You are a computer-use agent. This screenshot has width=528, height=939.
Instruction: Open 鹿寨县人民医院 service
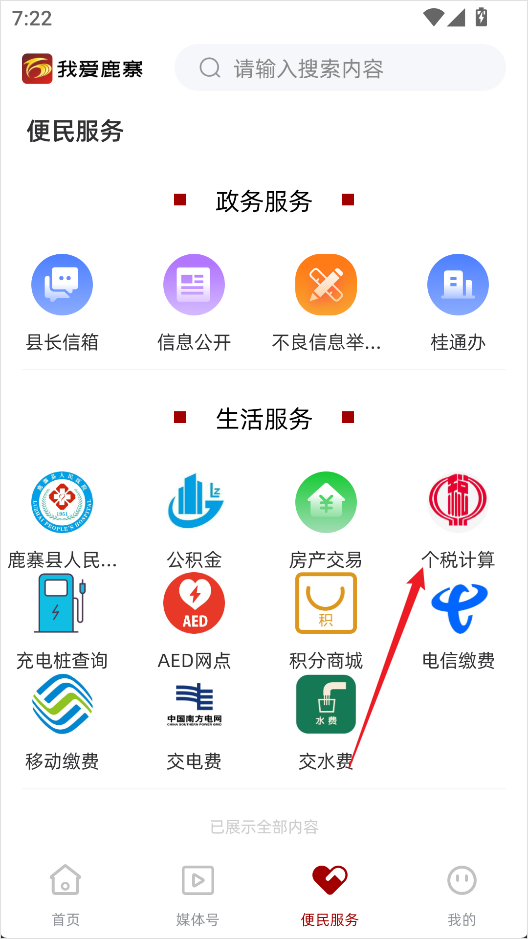pos(62,520)
